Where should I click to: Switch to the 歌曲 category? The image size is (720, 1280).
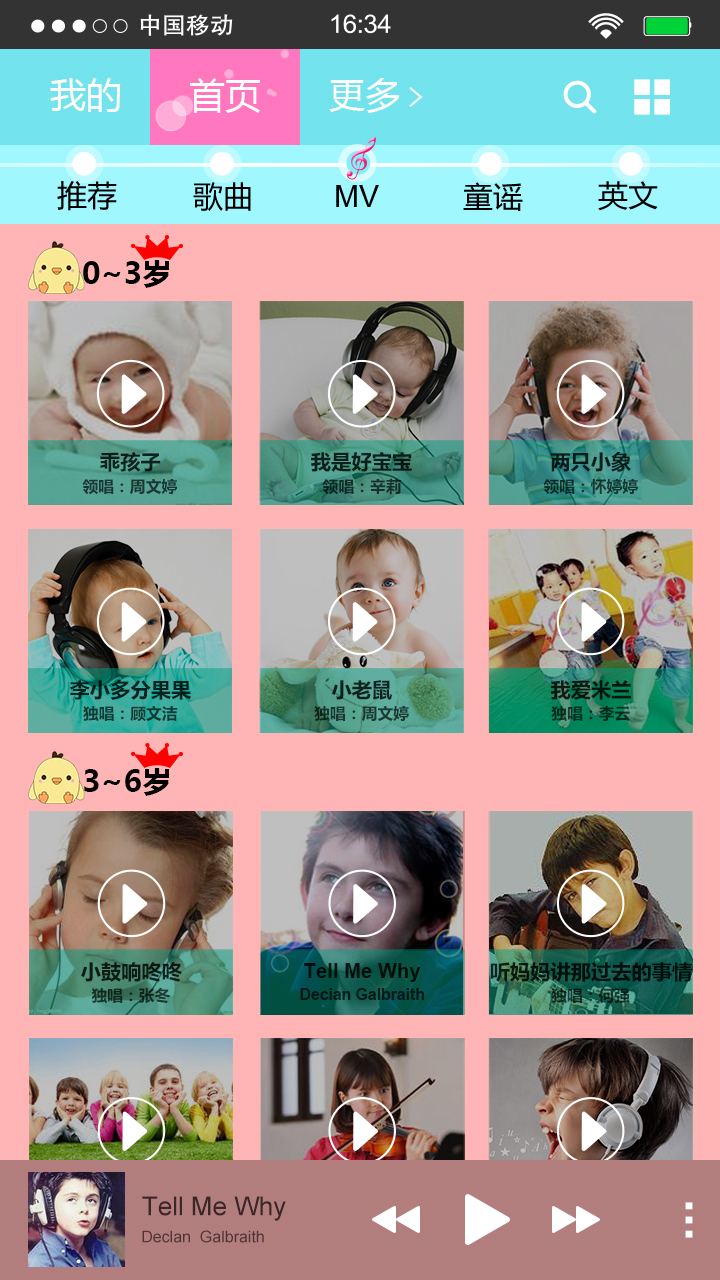222,196
